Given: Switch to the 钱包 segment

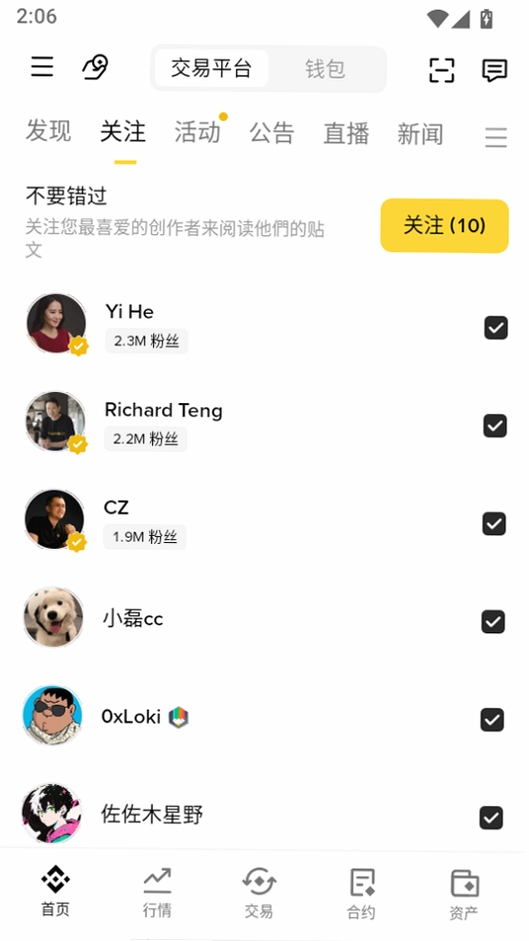Looking at the screenshot, I should pyautogui.click(x=325, y=69).
